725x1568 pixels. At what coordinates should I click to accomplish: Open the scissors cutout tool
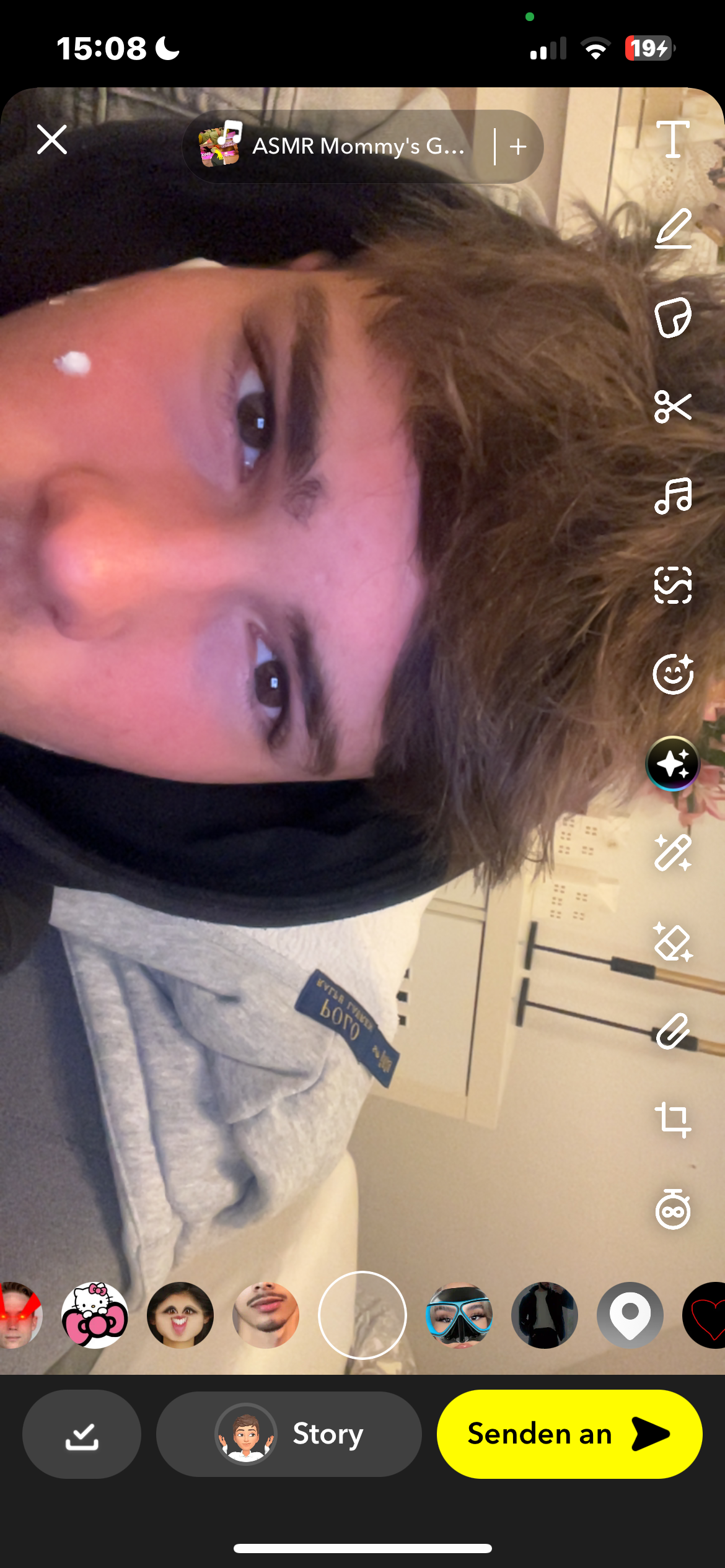tap(673, 407)
